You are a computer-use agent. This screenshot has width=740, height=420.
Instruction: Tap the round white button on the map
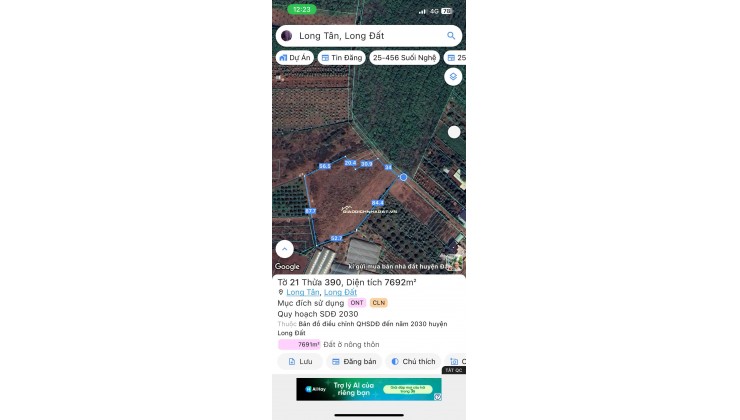pyautogui.click(x=454, y=132)
